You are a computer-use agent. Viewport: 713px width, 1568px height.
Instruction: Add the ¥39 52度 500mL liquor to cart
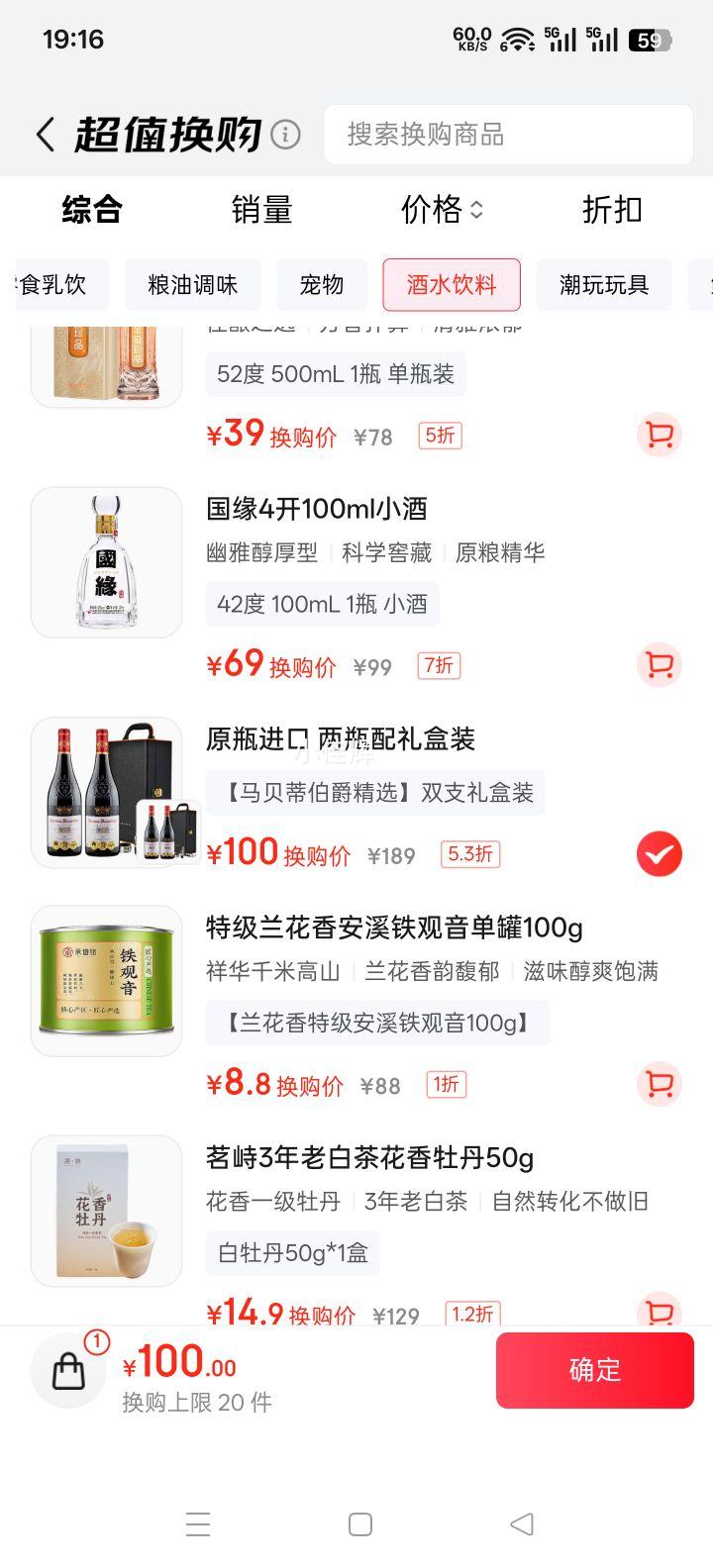pos(659,435)
